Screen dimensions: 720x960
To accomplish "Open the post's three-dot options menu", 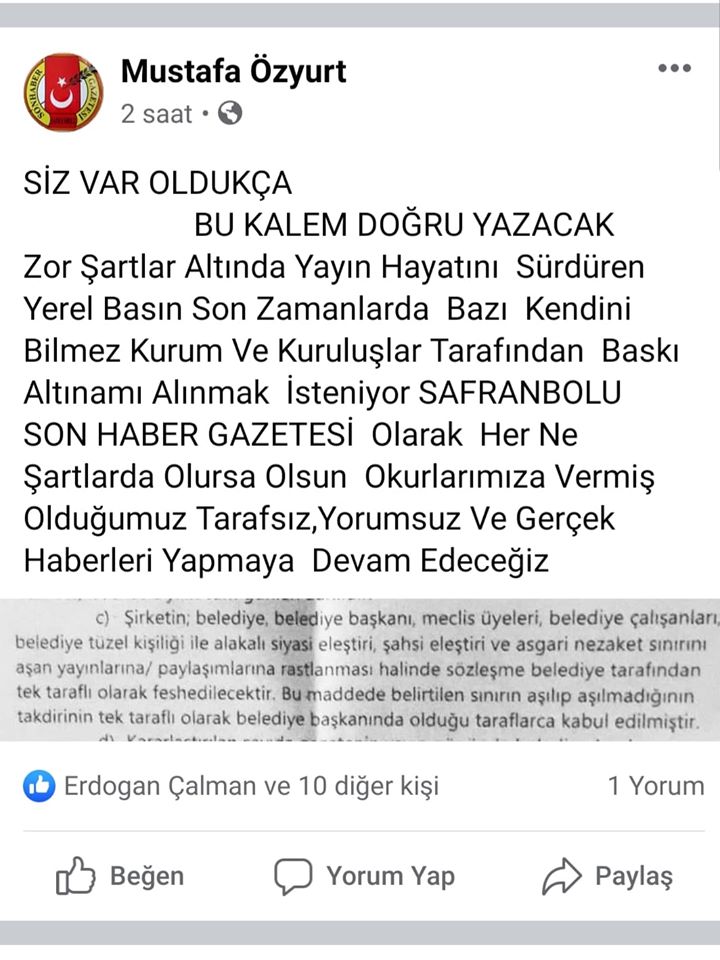I will click(675, 68).
